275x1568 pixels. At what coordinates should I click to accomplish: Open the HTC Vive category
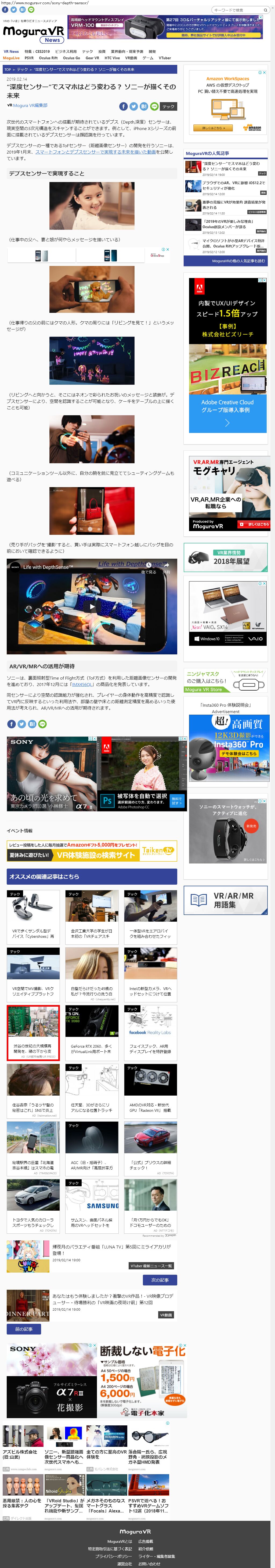pyautogui.click(x=112, y=58)
